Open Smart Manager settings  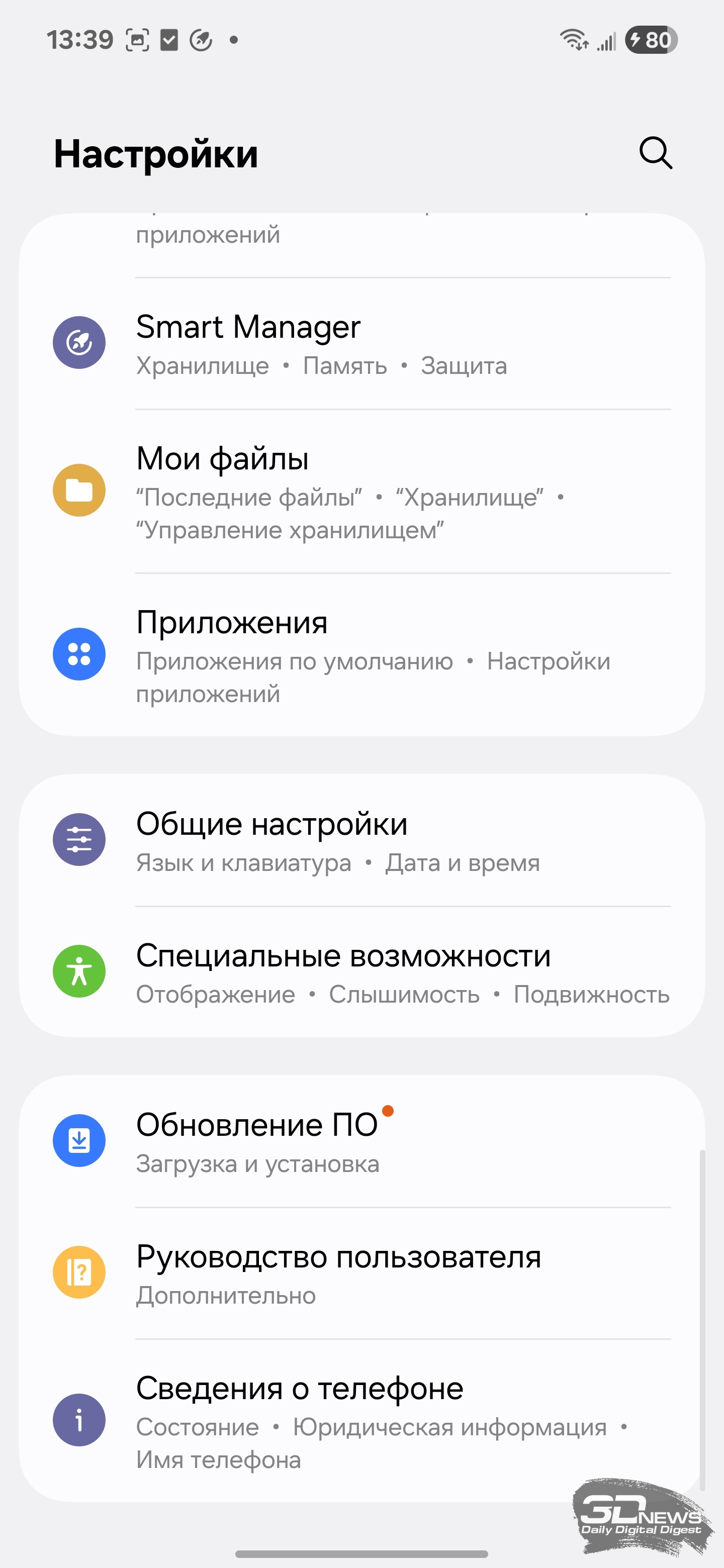tap(361, 344)
